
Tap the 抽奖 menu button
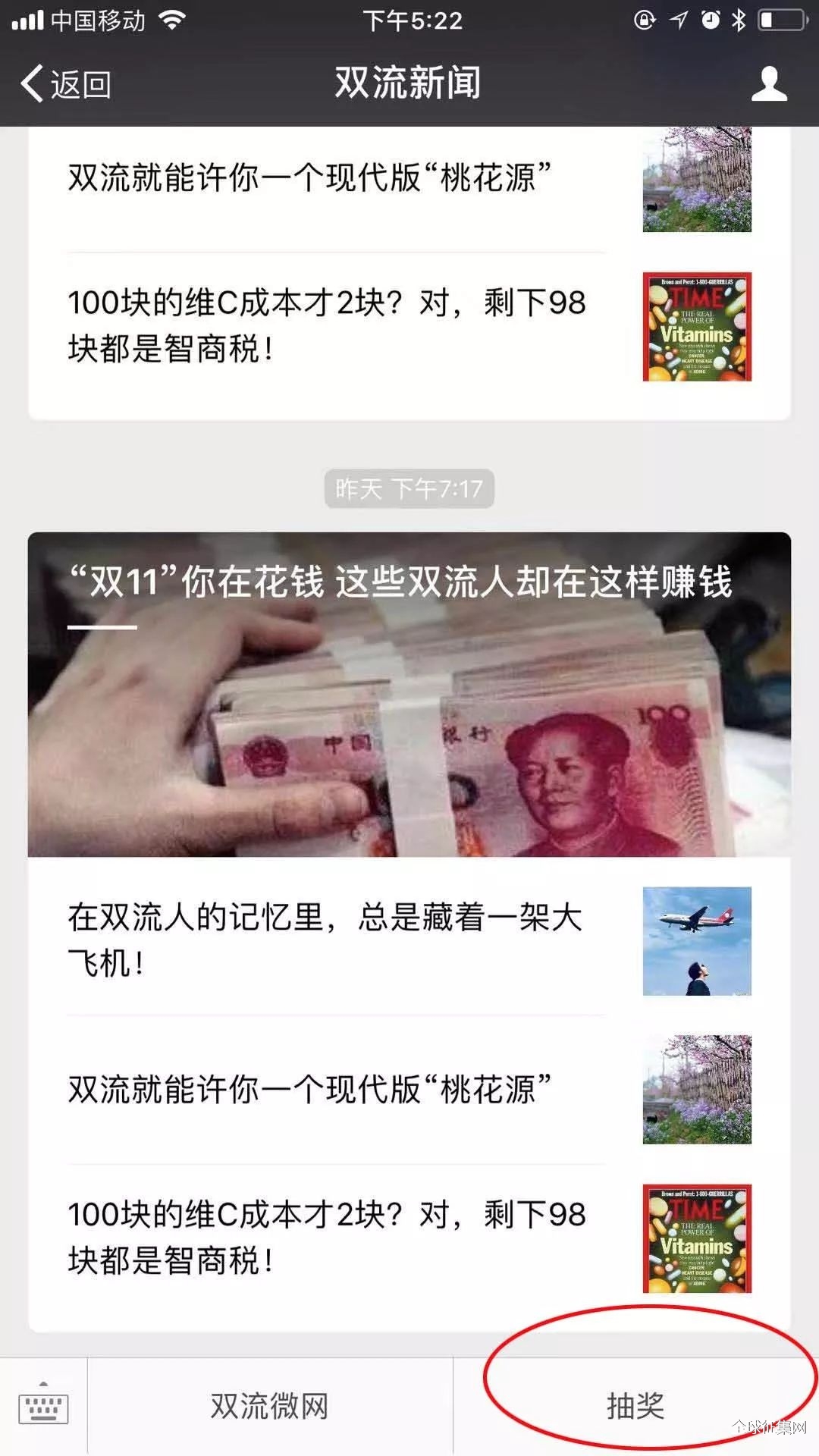[635, 1406]
